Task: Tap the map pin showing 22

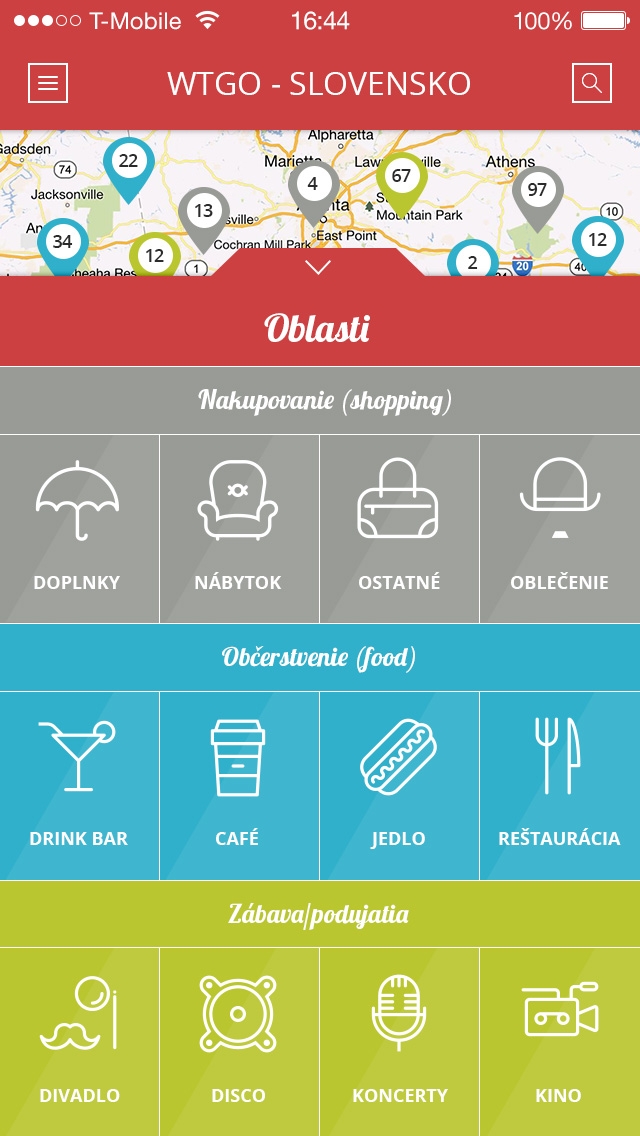Action: tap(129, 163)
